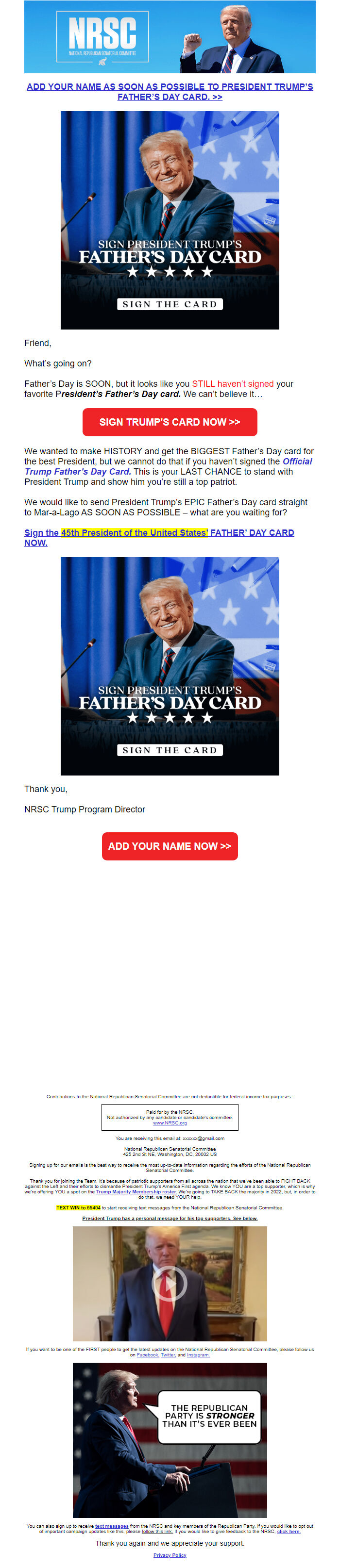Tap the SIGN TRUMP'S CARD NOW button
The width and height of the screenshot is (340, 1568).
tap(170, 422)
